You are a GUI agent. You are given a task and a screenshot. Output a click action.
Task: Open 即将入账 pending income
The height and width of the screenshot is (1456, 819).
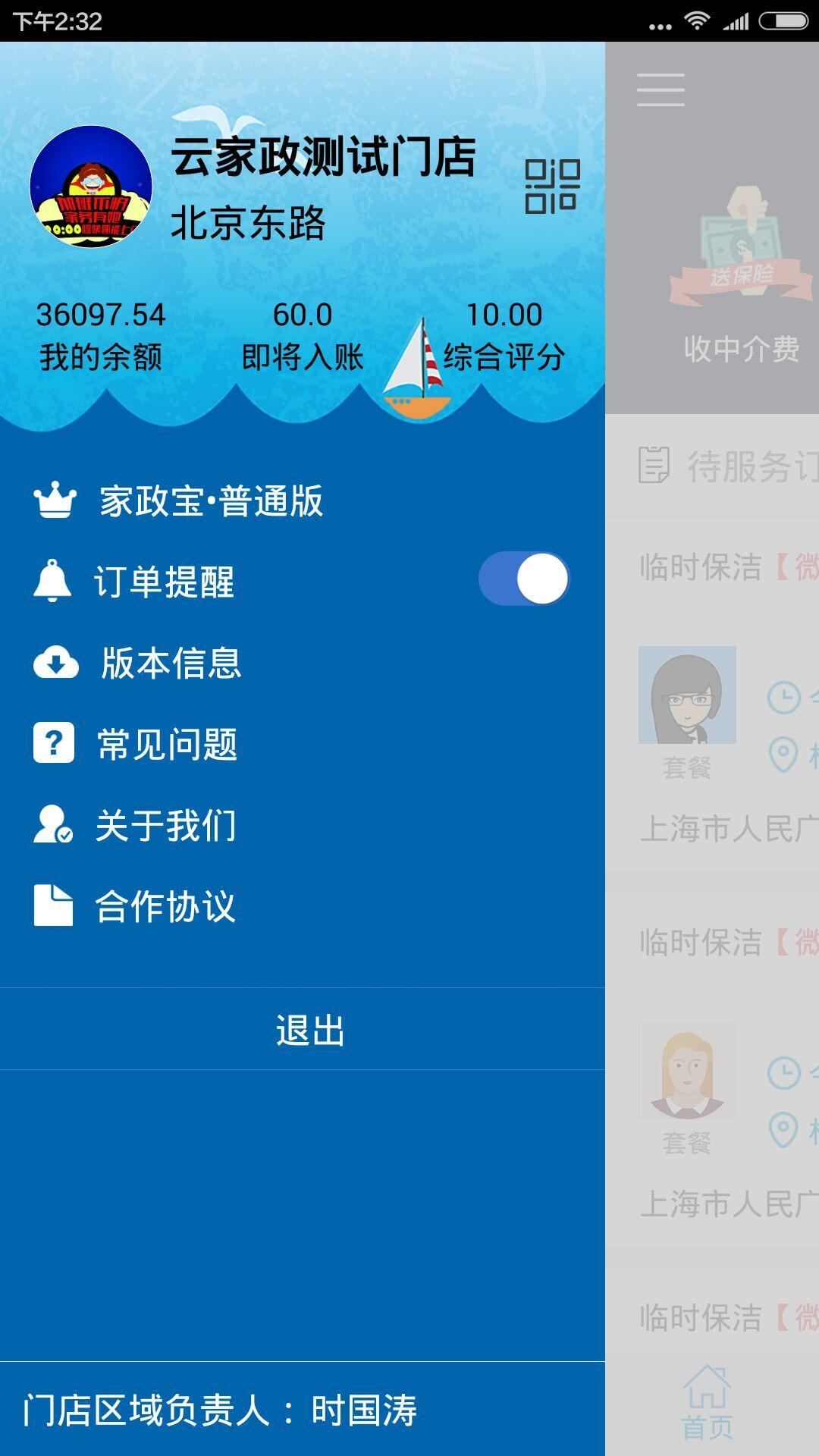[x=303, y=336]
